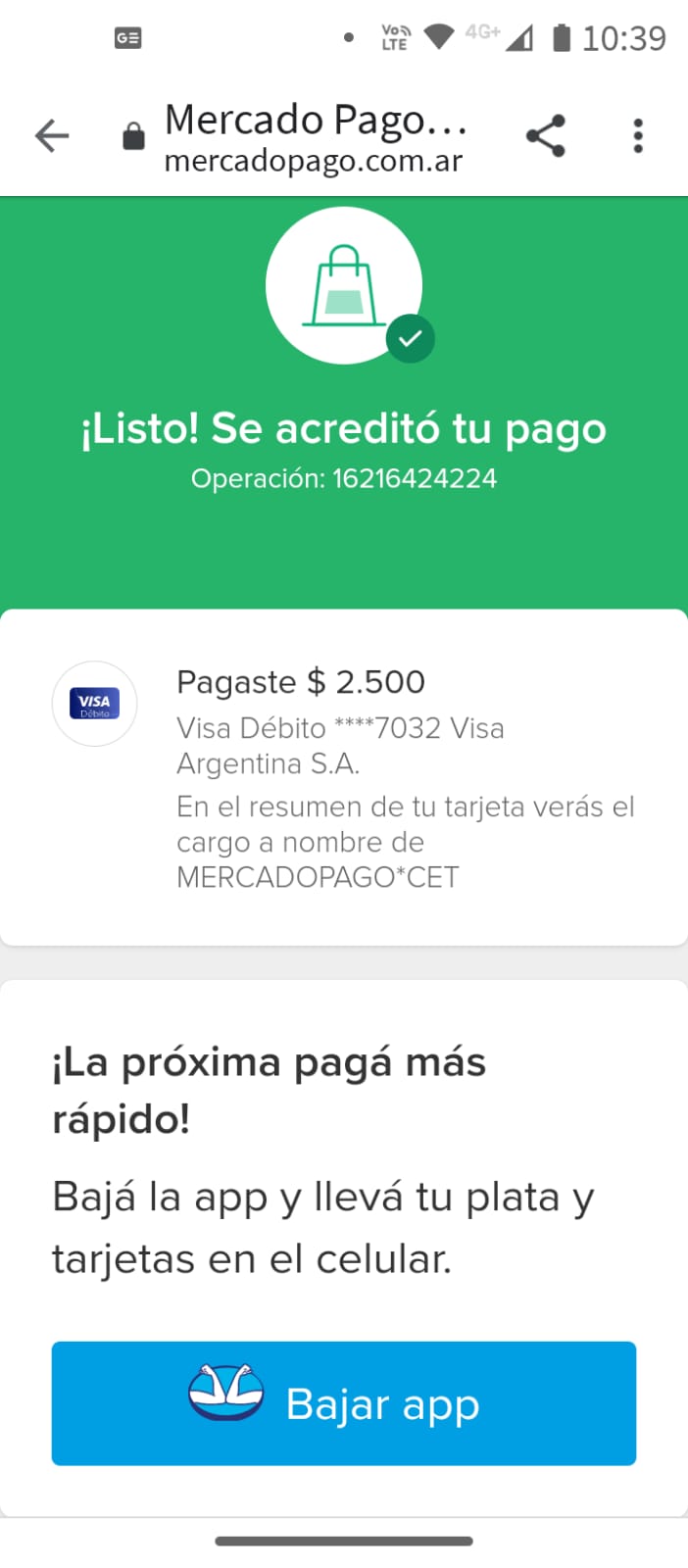Image resolution: width=688 pixels, height=1568 pixels.
Task: Tap the Bajar app button
Action: pyautogui.click(x=343, y=1402)
